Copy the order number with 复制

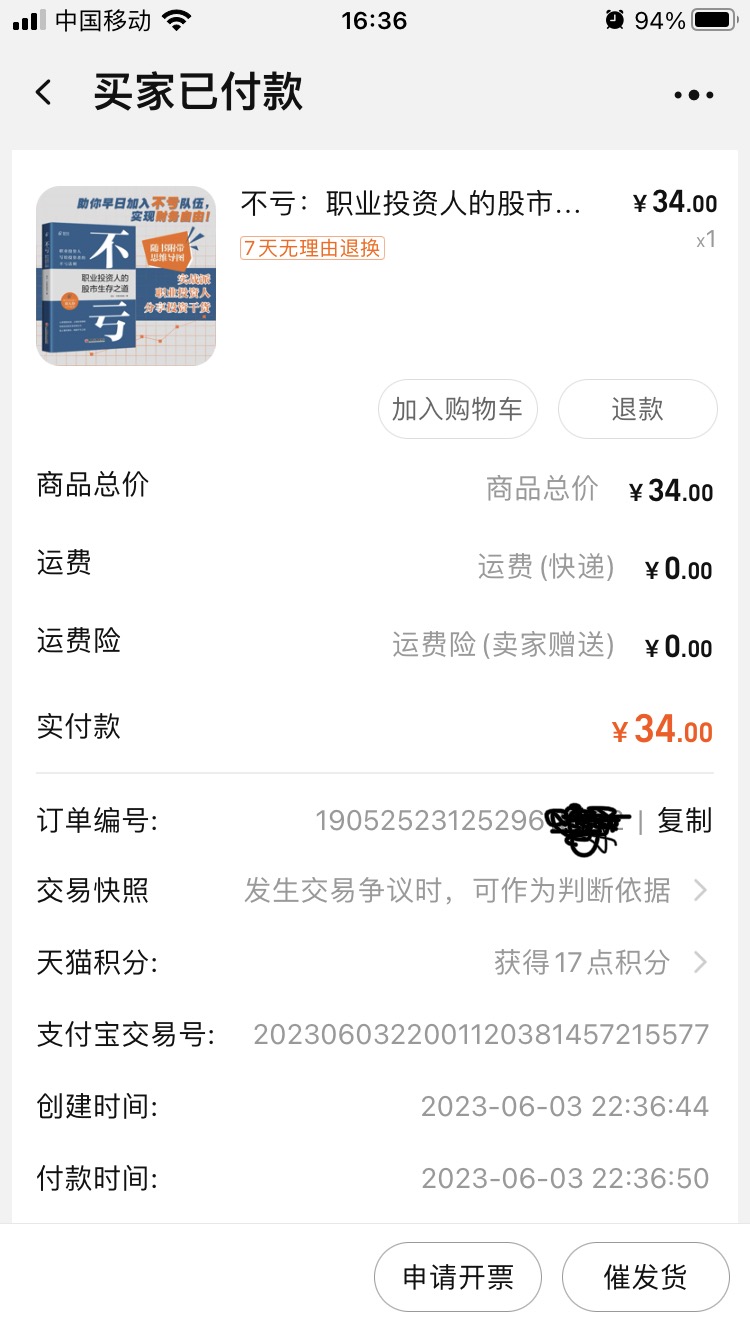[684, 821]
